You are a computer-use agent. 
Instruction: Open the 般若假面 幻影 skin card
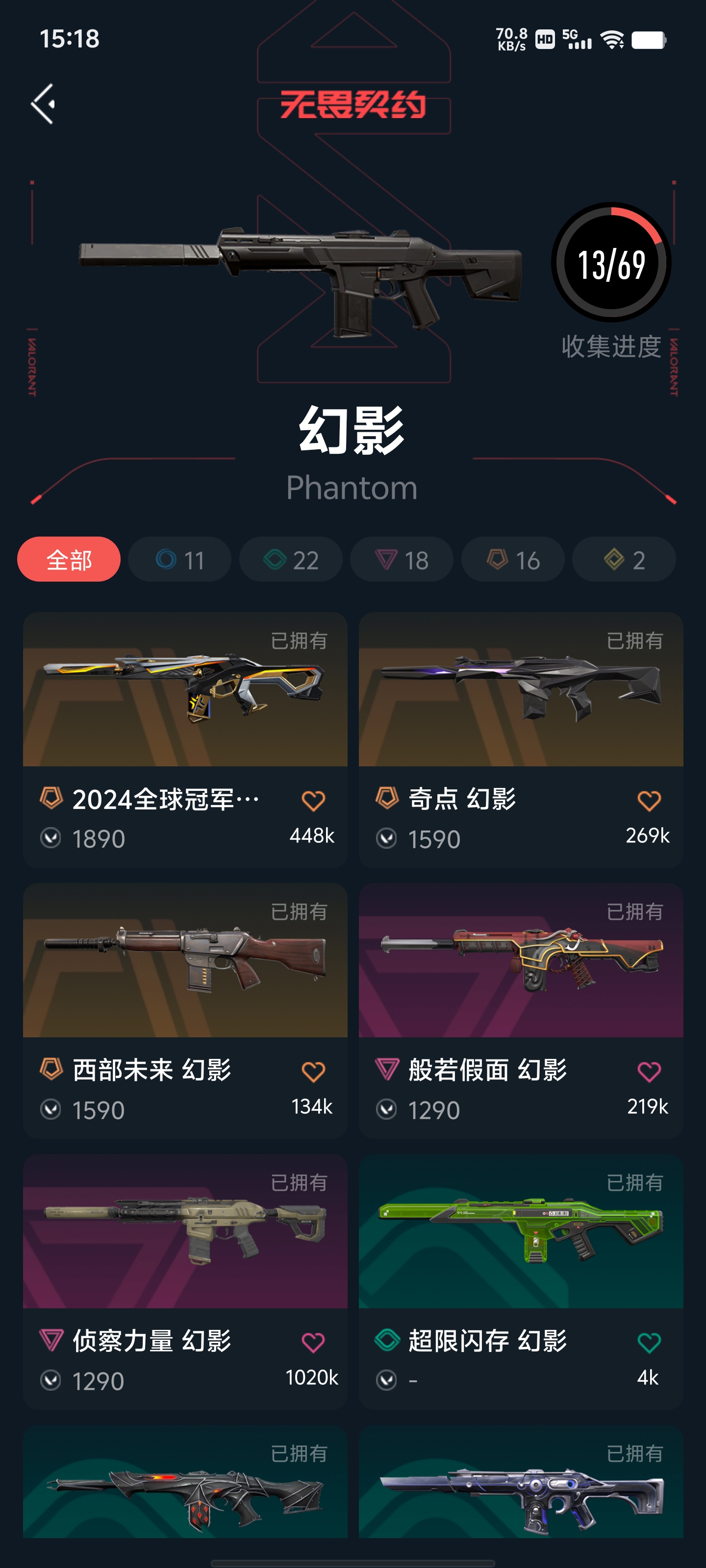520,960
